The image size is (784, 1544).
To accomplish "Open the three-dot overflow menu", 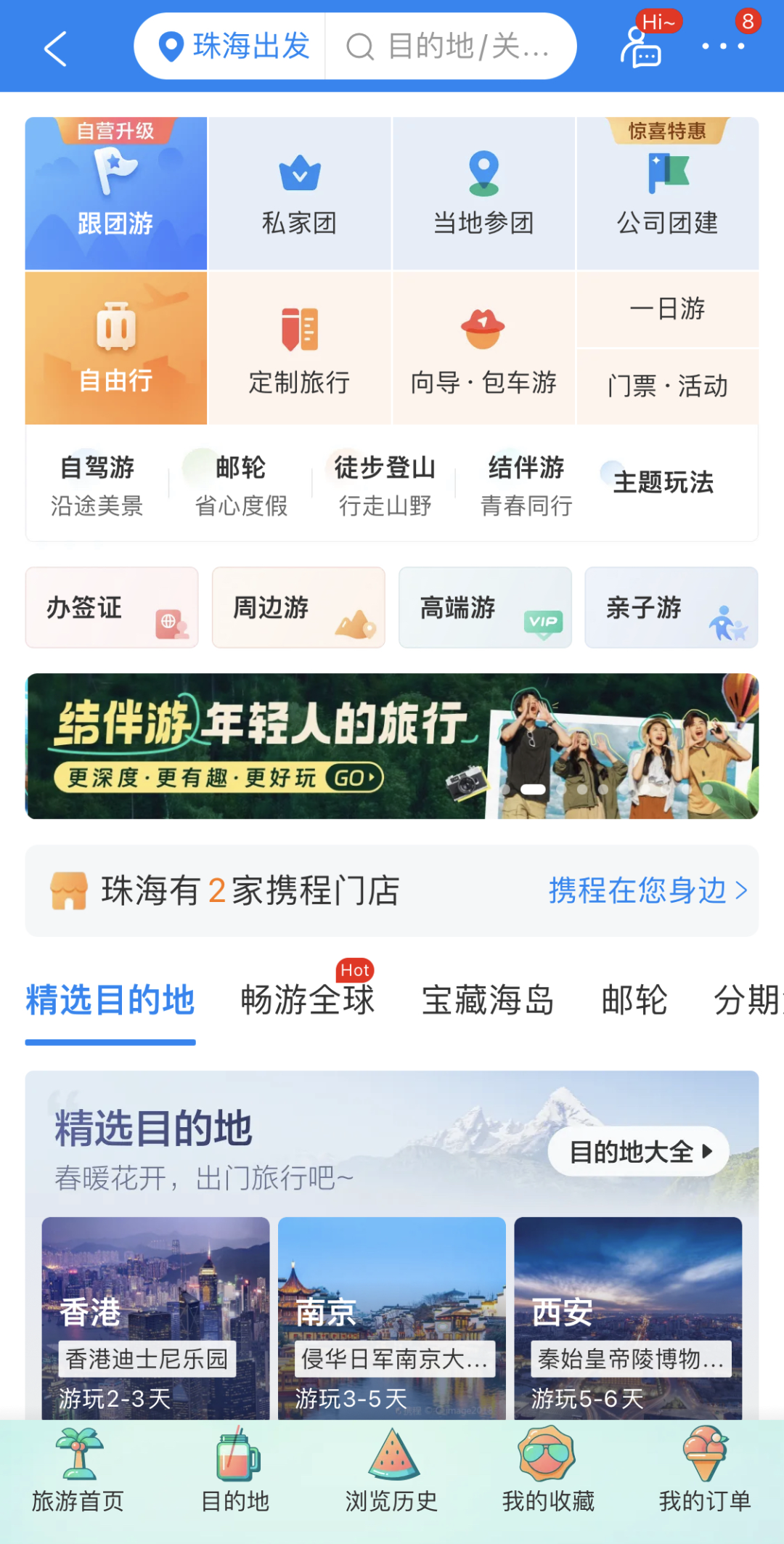I will (x=722, y=46).
